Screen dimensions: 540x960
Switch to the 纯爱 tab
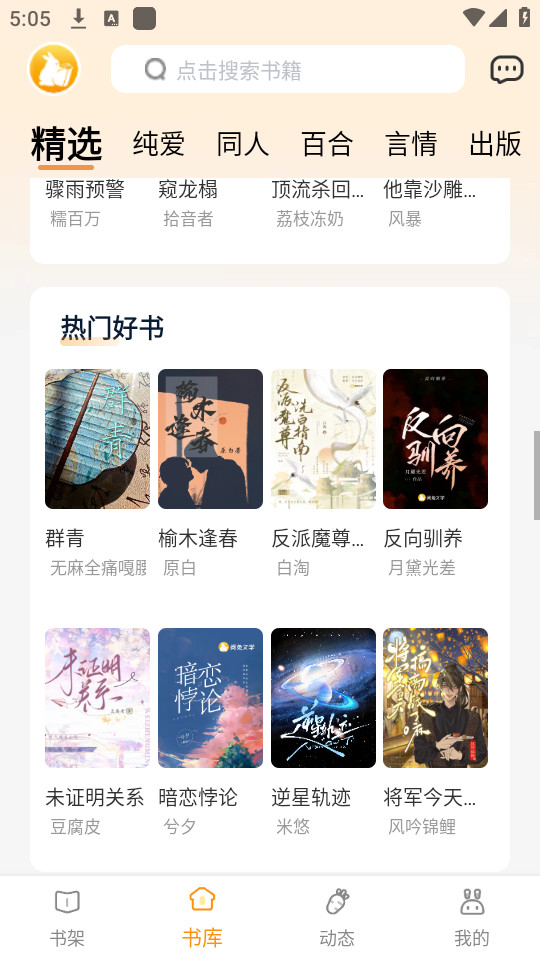(159, 144)
